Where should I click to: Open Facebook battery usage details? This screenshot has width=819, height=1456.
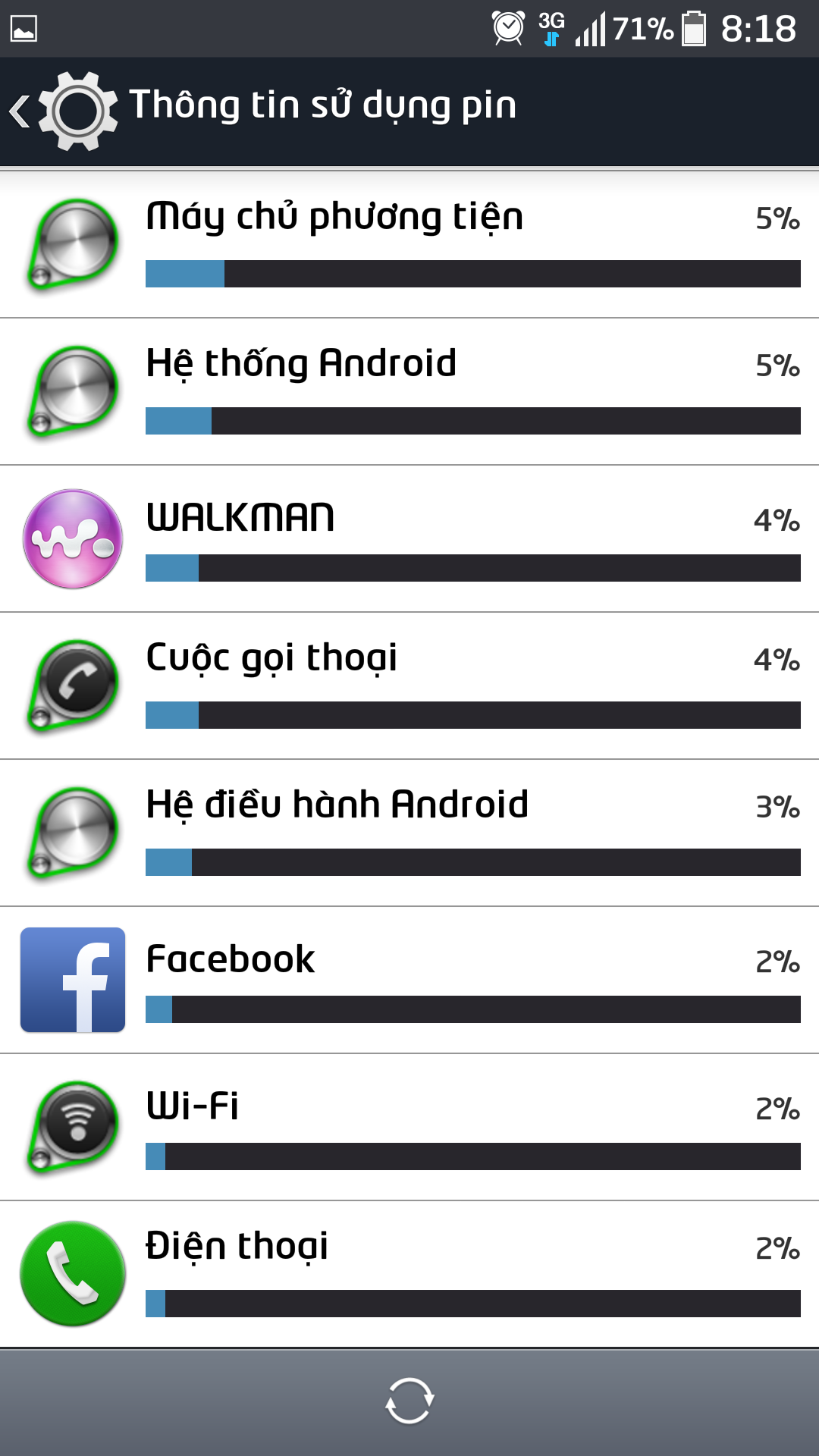[x=409, y=980]
